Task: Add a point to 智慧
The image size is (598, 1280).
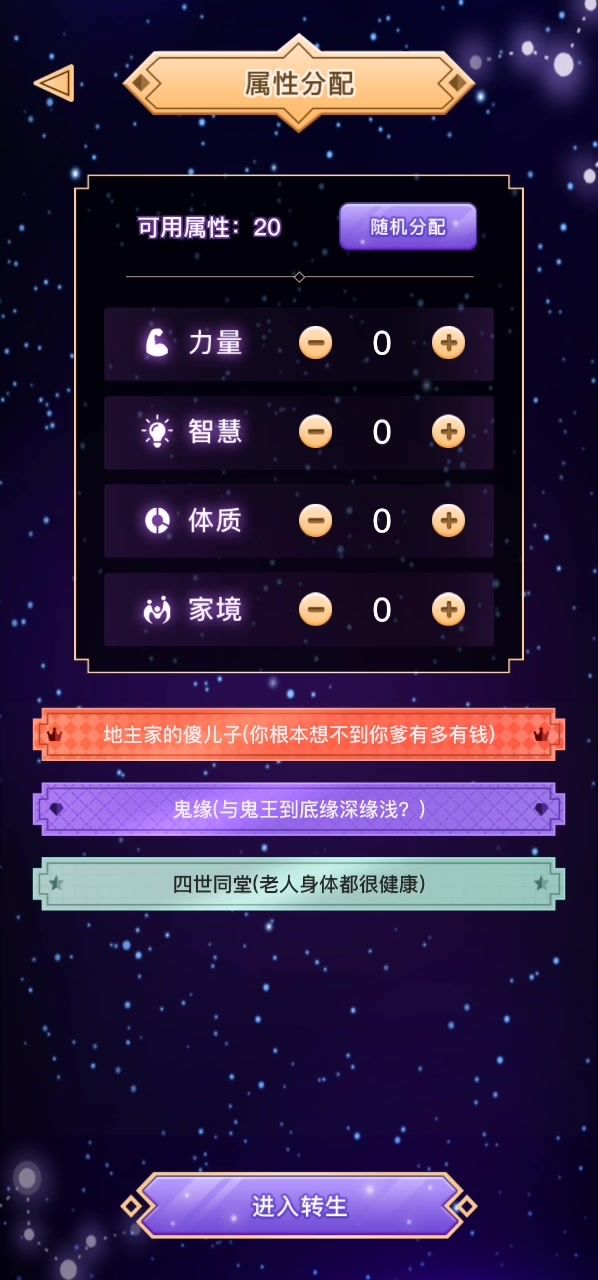Action: click(448, 432)
